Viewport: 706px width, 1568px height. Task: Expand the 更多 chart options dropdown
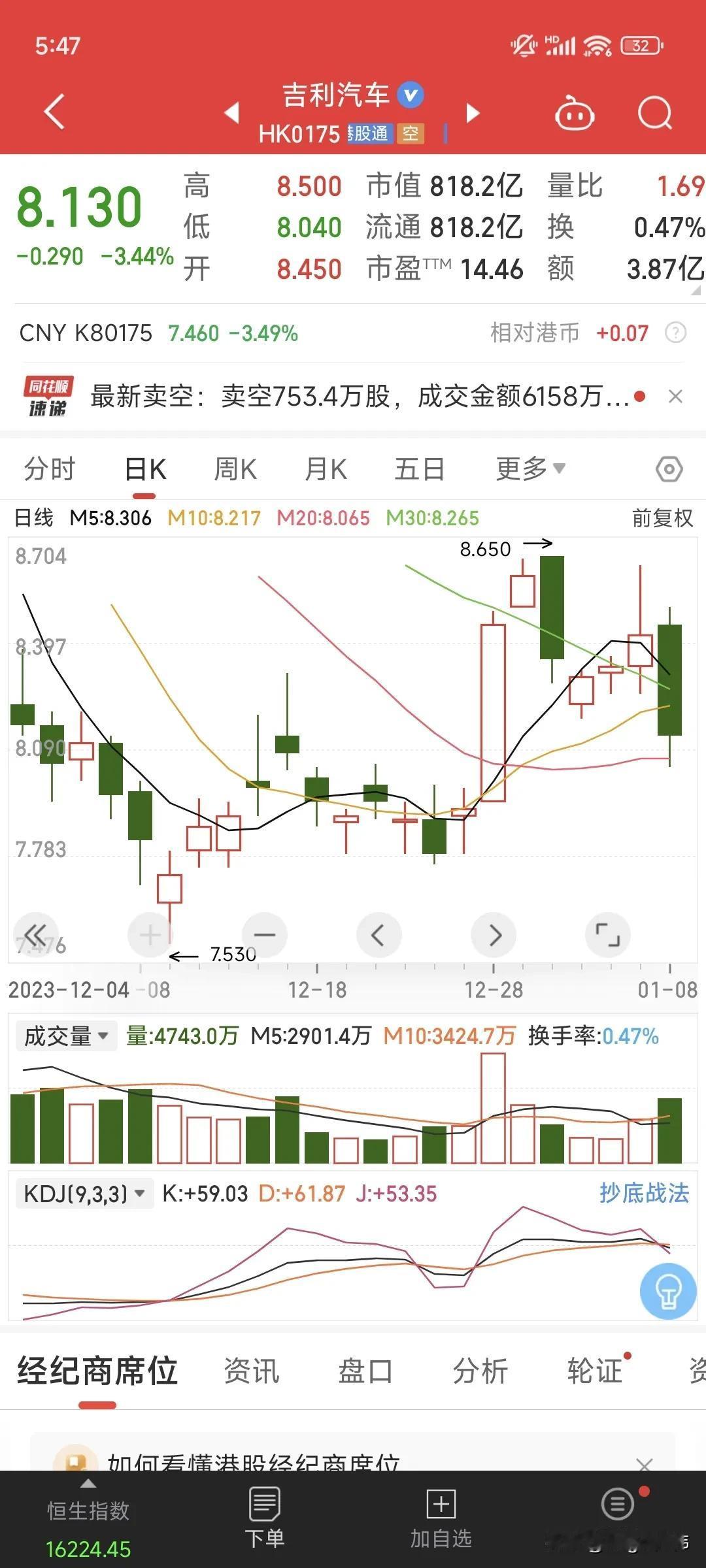(x=530, y=468)
